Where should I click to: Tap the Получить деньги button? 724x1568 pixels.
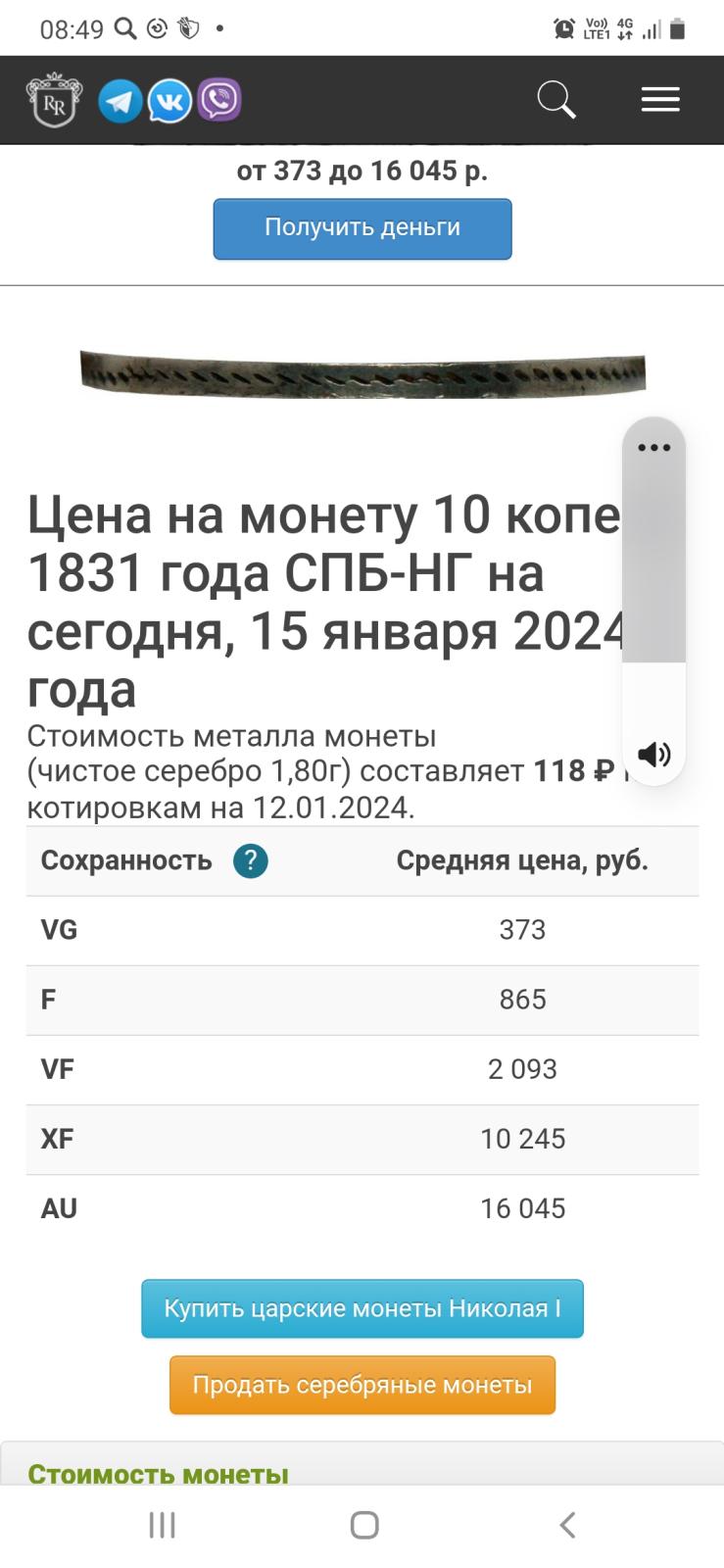tap(362, 228)
